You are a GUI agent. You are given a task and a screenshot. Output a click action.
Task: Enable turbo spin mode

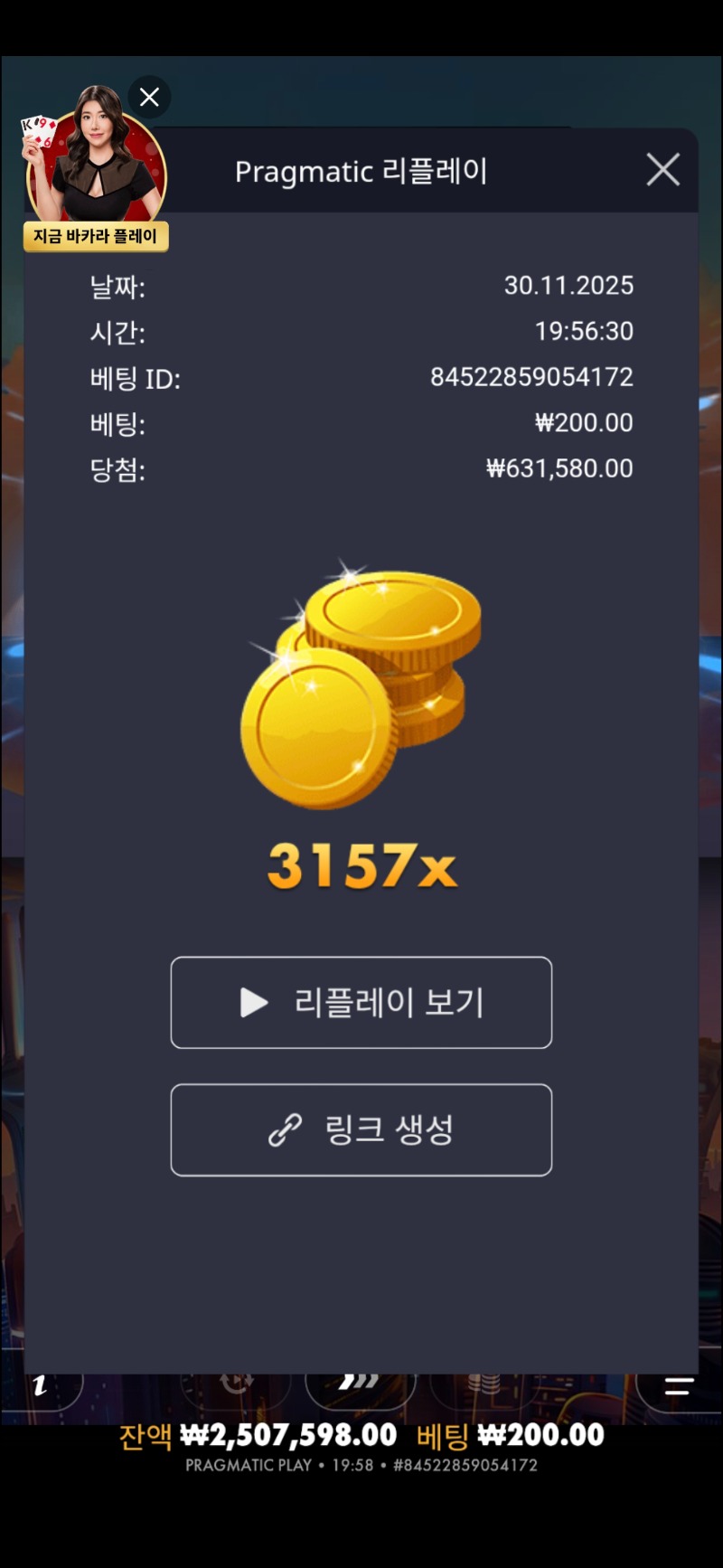(x=361, y=1381)
